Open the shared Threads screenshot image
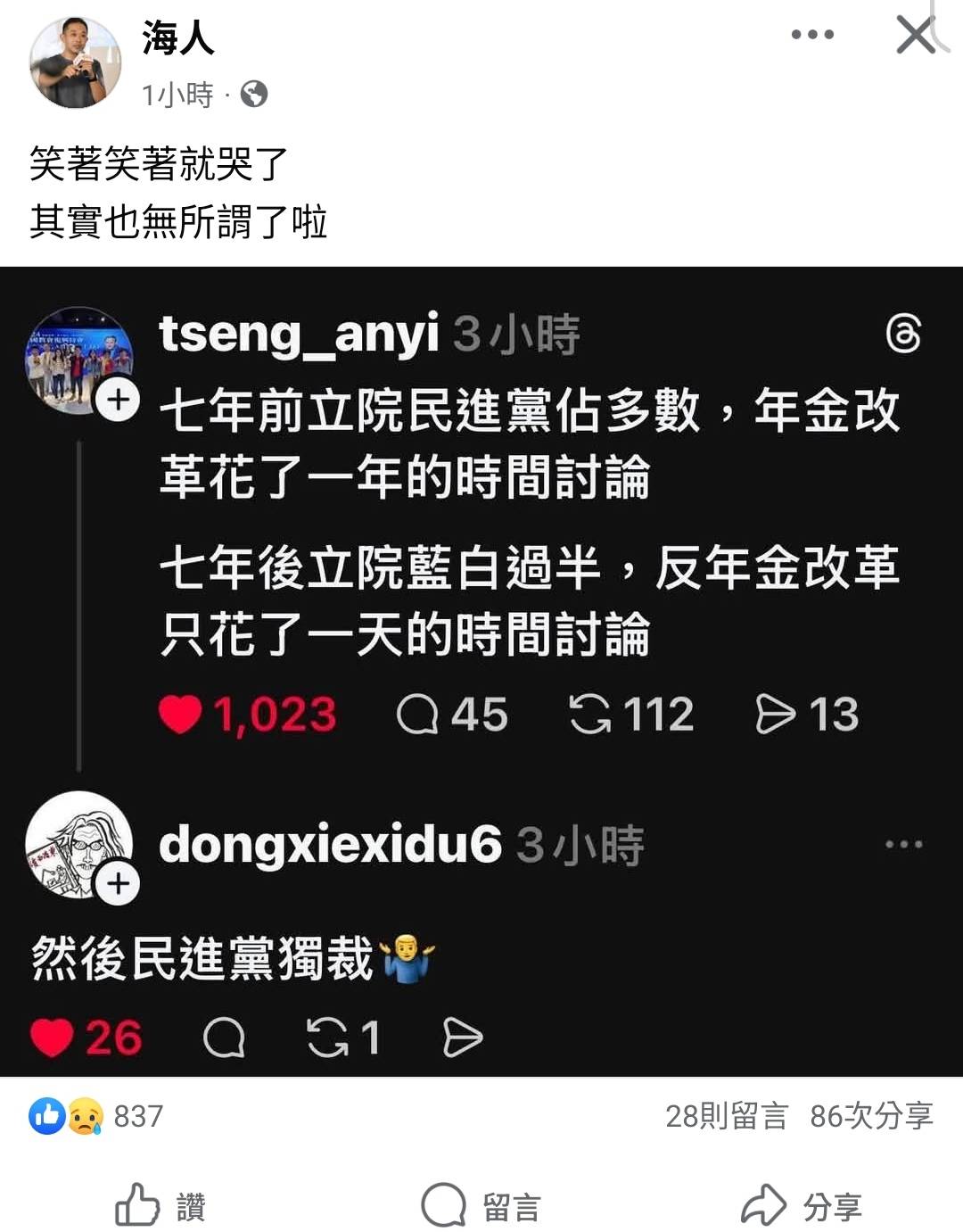The width and height of the screenshot is (963, 1232). pyautogui.click(x=481, y=671)
